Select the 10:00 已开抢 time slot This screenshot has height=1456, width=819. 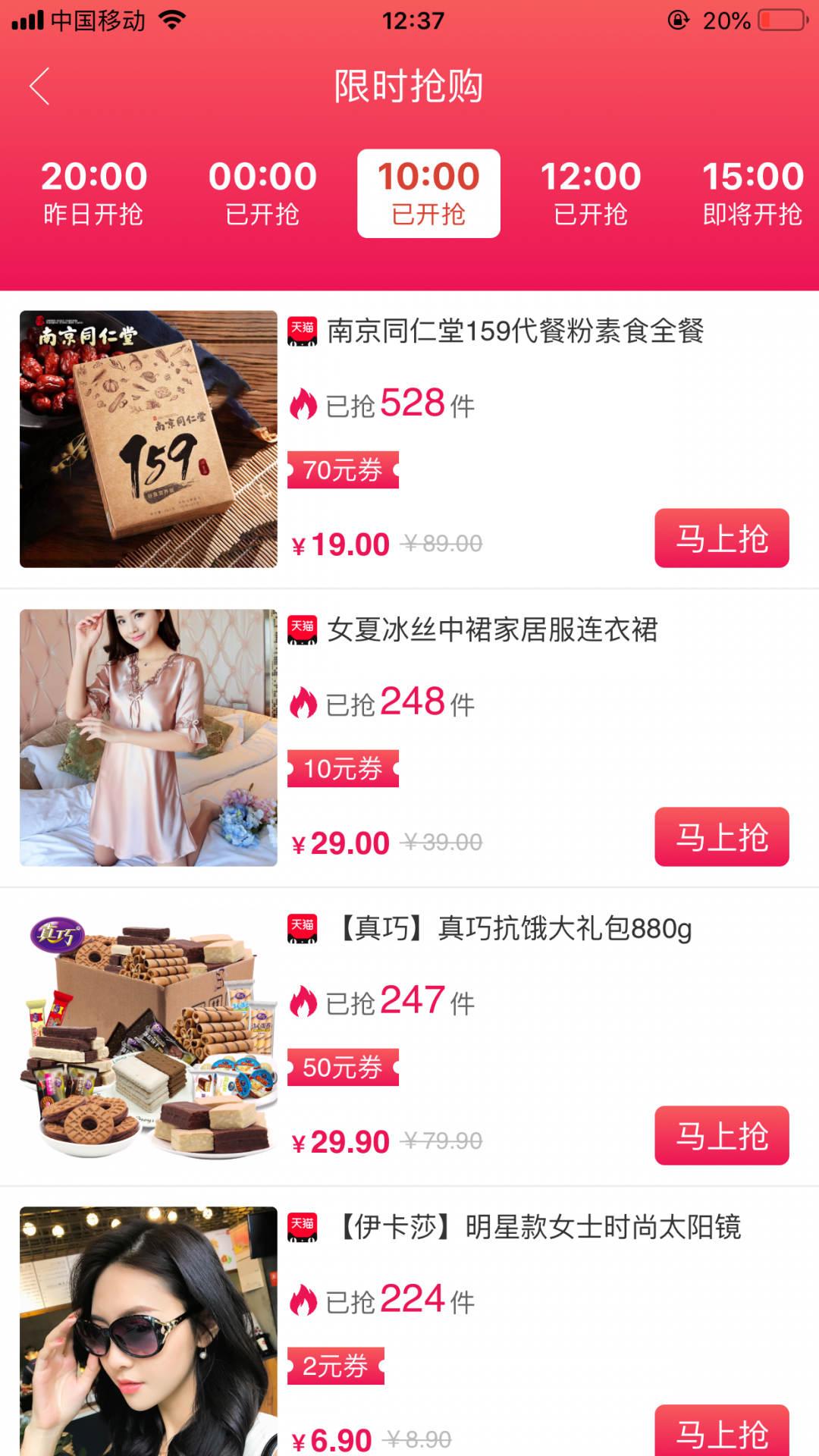[428, 193]
